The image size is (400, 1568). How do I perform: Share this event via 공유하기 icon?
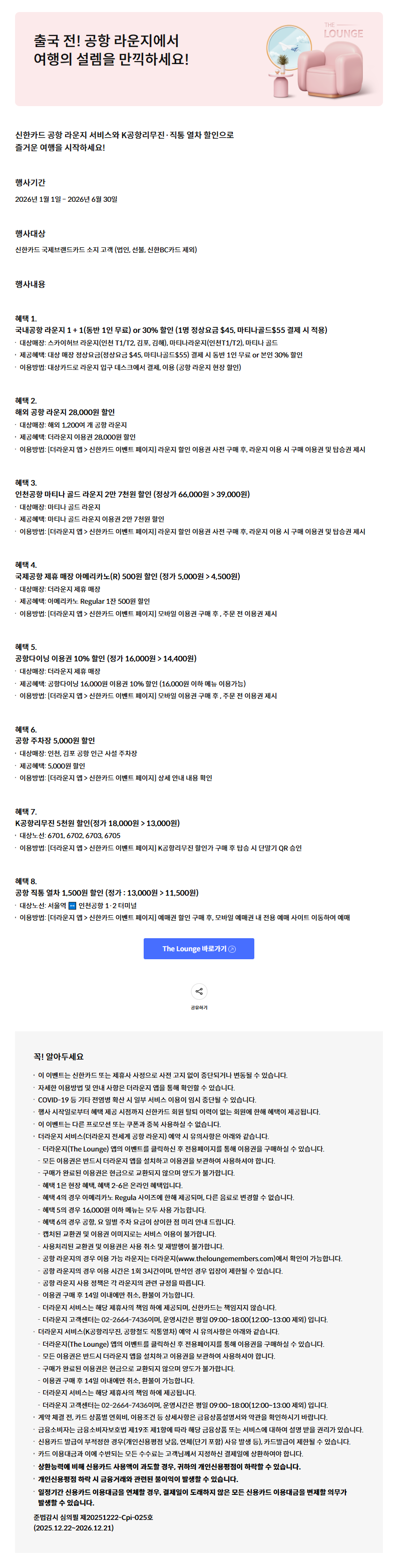[x=198, y=991]
